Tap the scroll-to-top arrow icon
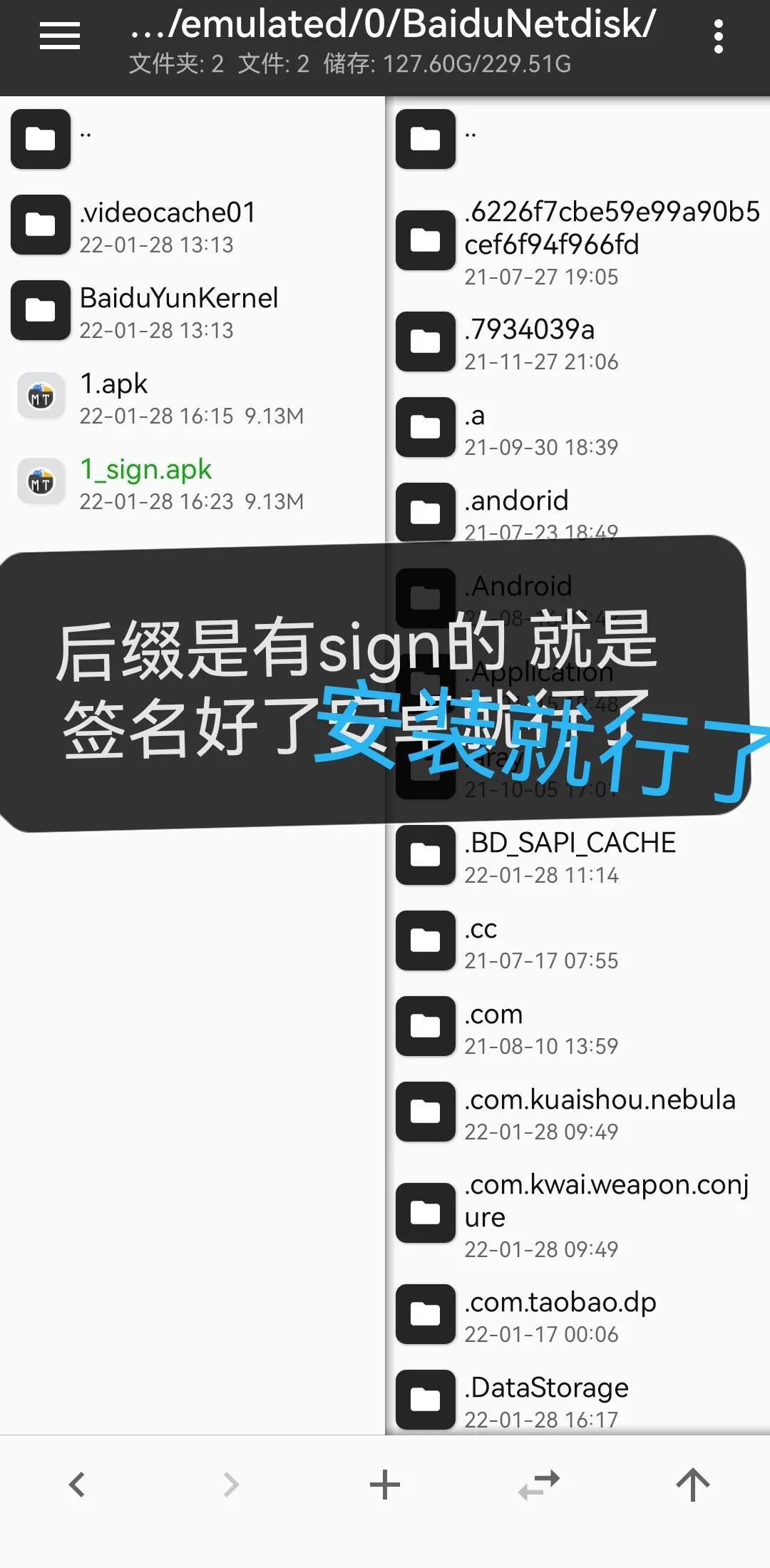This screenshot has height=1568, width=770. pos(692,1485)
